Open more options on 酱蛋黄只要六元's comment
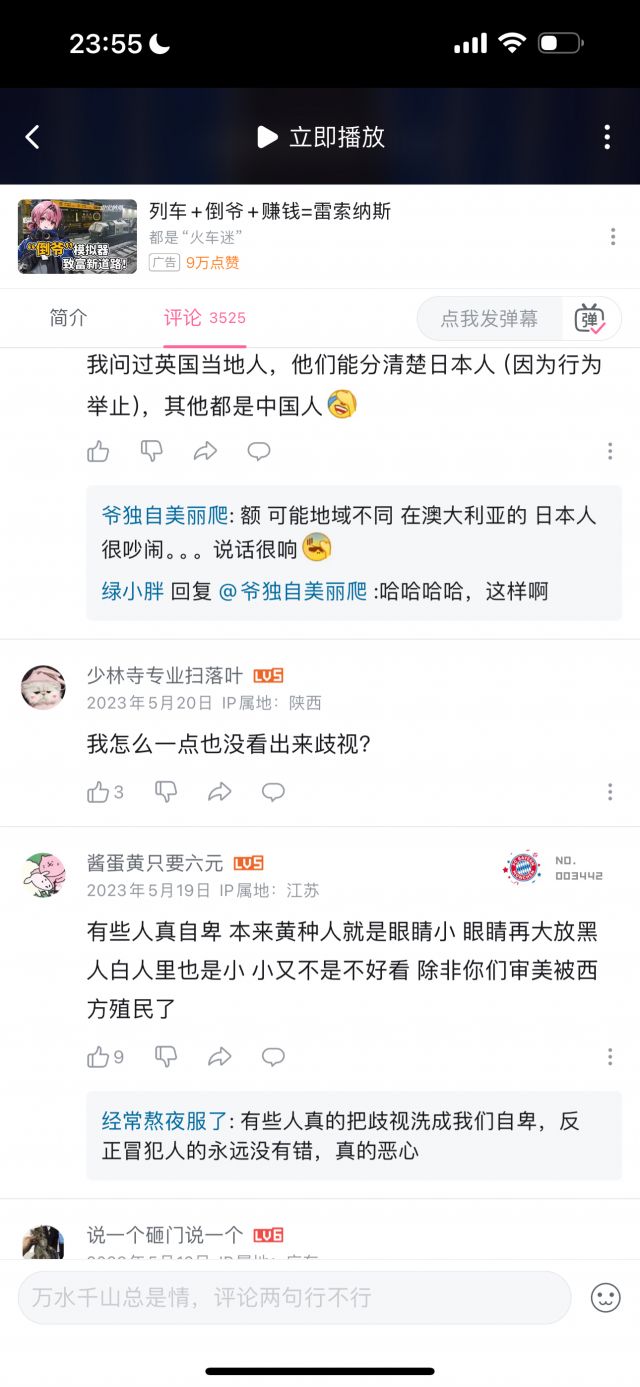Image resolution: width=640 pixels, height=1387 pixels. 610,1056
